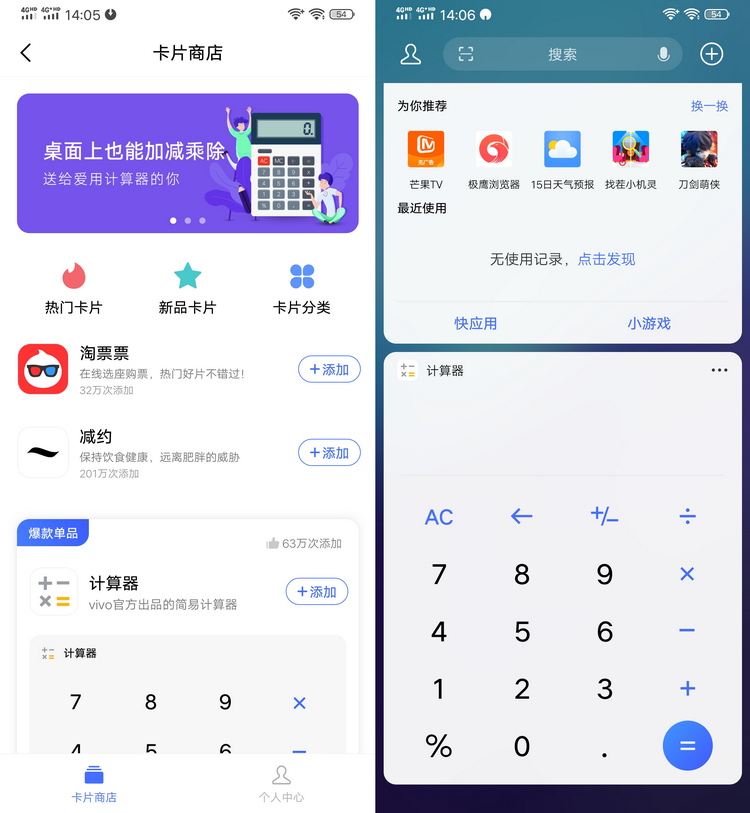Open the profile icon beside the search bar
The height and width of the screenshot is (813, 750).
coord(410,54)
